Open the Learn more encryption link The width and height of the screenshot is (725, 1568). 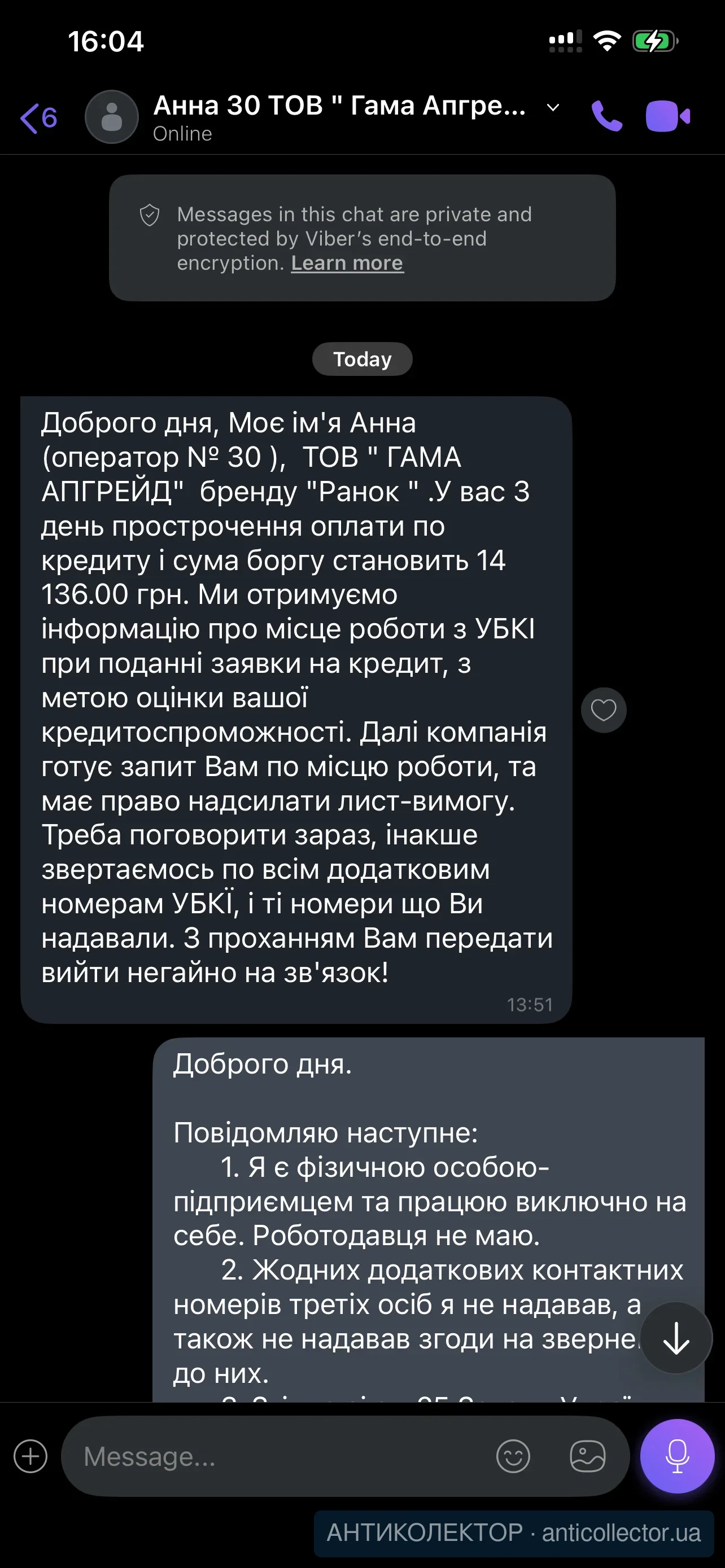click(347, 263)
